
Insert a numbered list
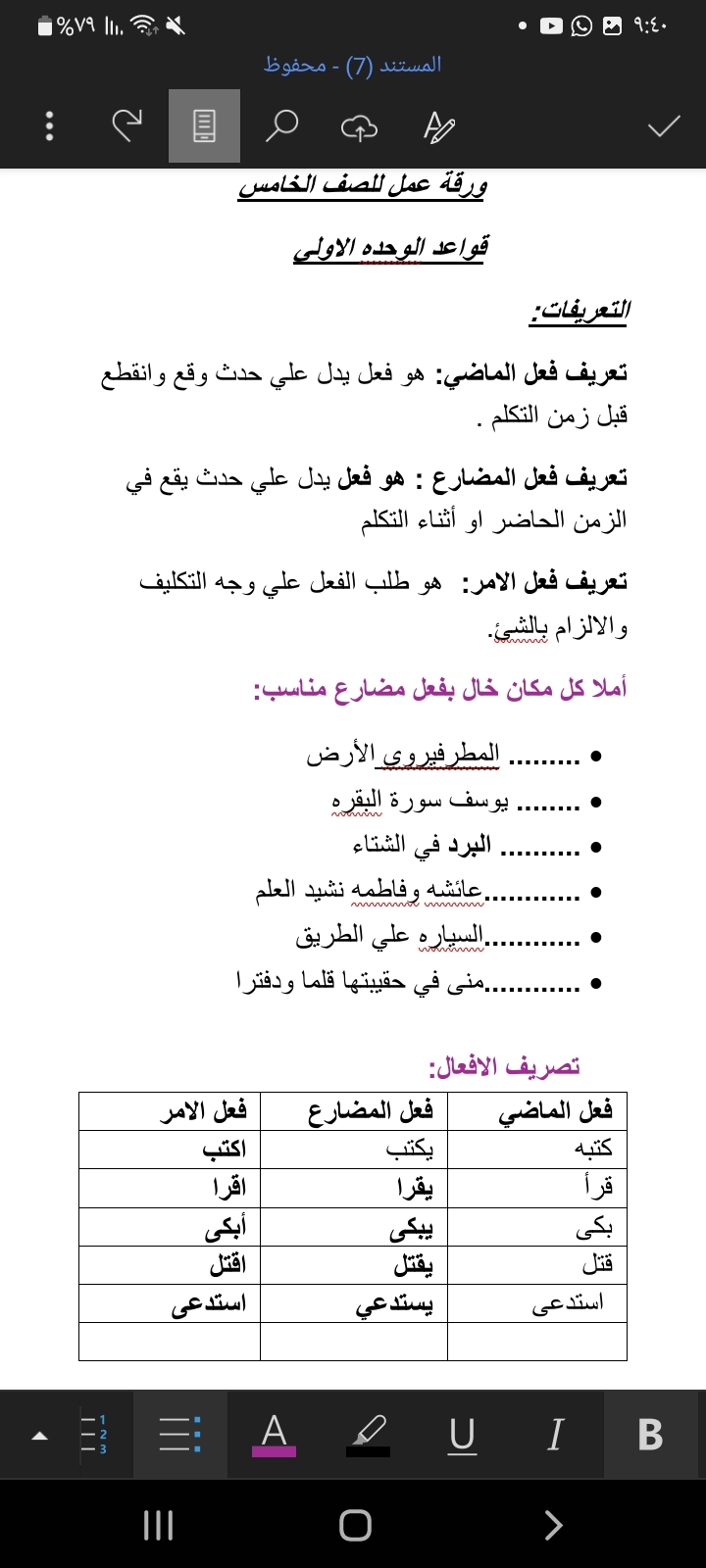tap(93, 1435)
